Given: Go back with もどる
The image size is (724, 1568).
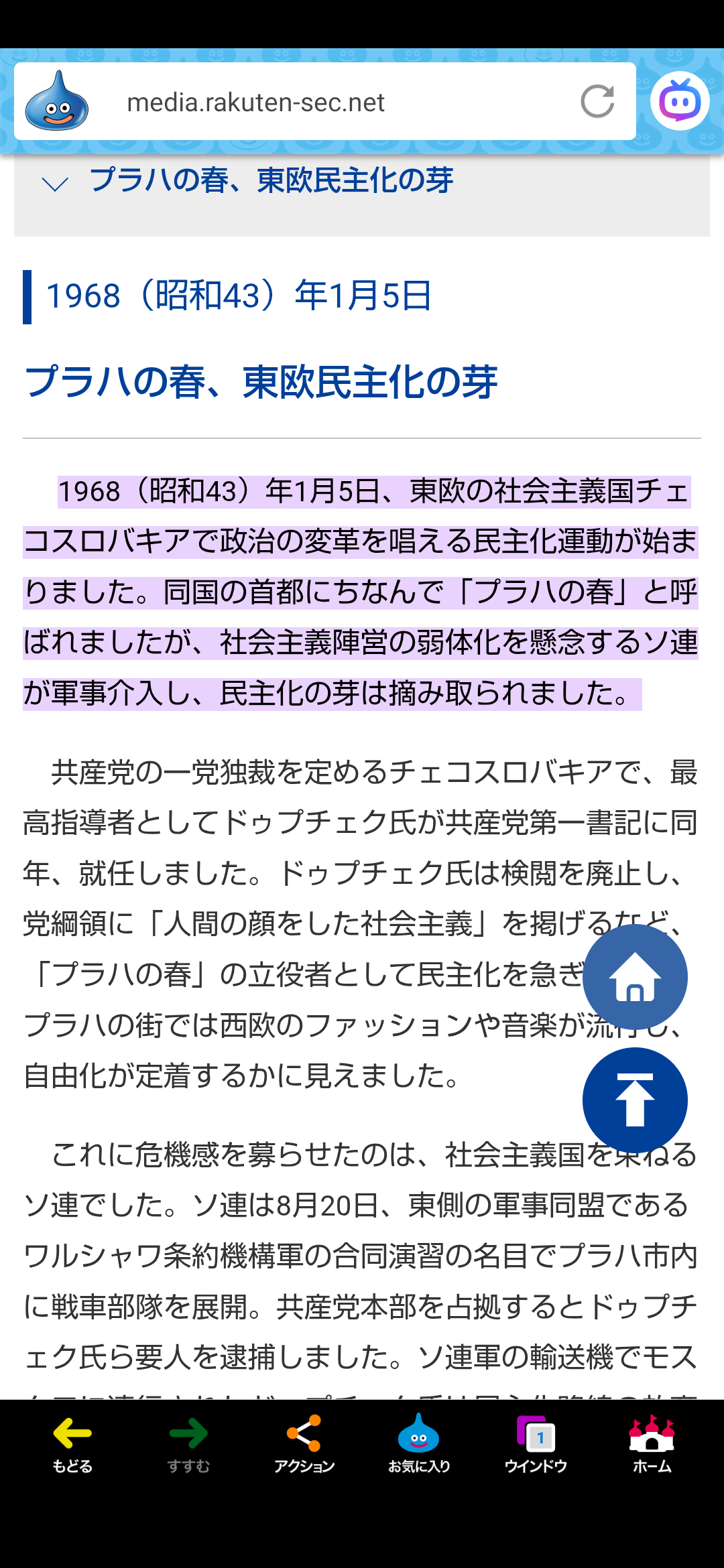Looking at the screenshot, I should click(x=72, y=1444).
